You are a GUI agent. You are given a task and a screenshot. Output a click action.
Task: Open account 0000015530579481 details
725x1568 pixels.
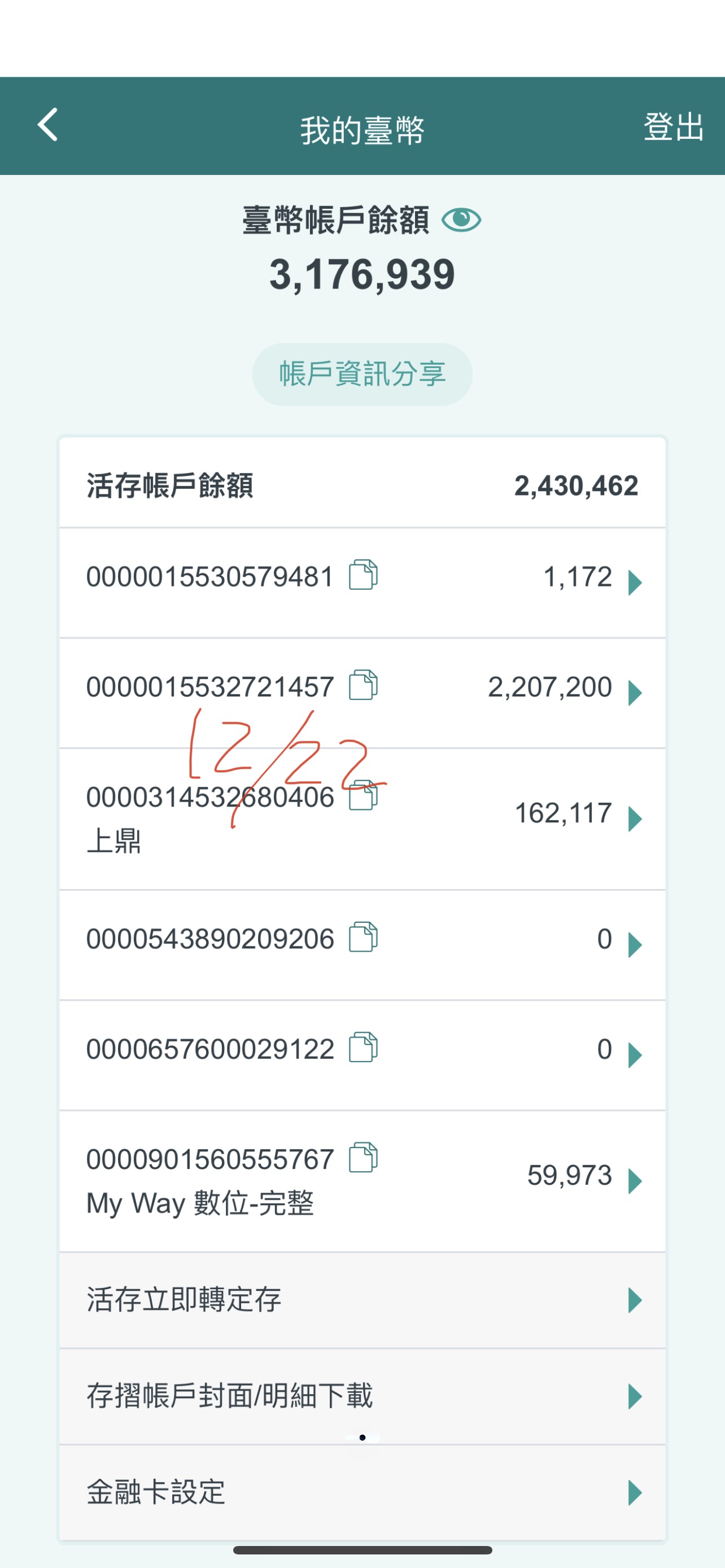pos(634,582)
